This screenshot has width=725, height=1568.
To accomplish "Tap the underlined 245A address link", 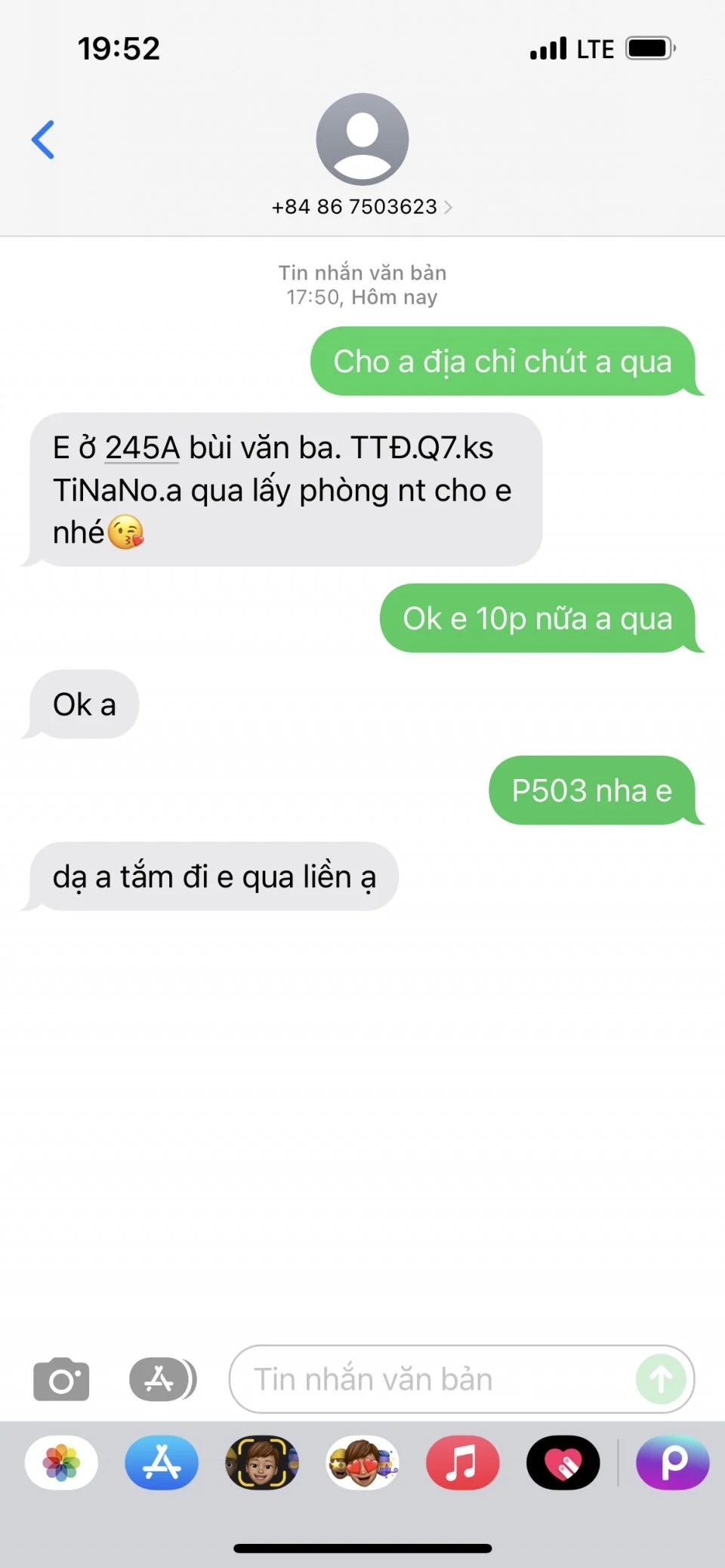I will [142, 448].
